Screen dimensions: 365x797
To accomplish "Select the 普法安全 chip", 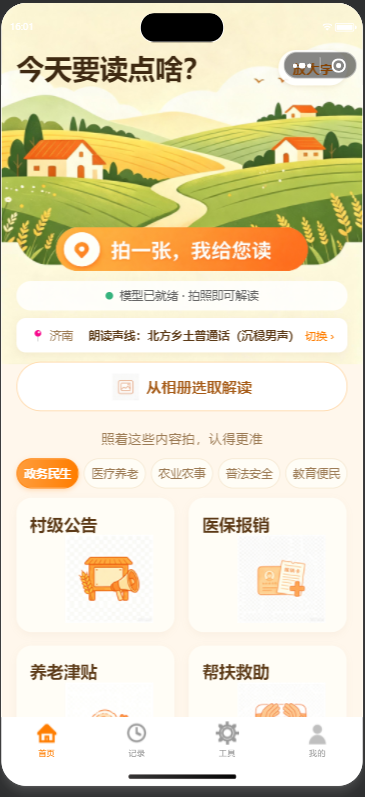I will coord(249,473).
